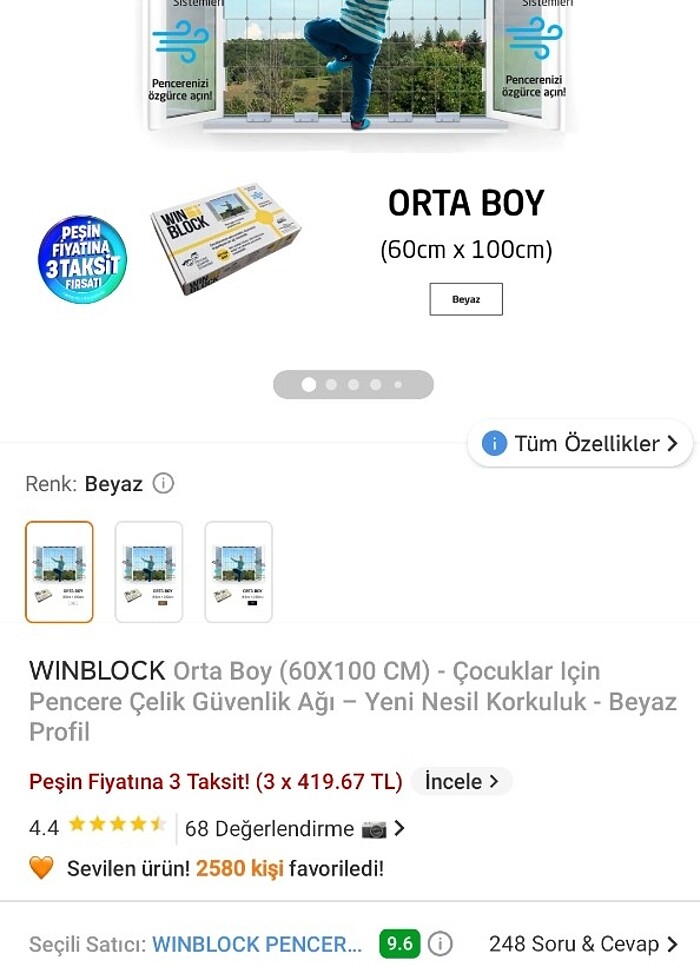
Task: Open the WINBLOCK seller page link
Action: point(257,944)
